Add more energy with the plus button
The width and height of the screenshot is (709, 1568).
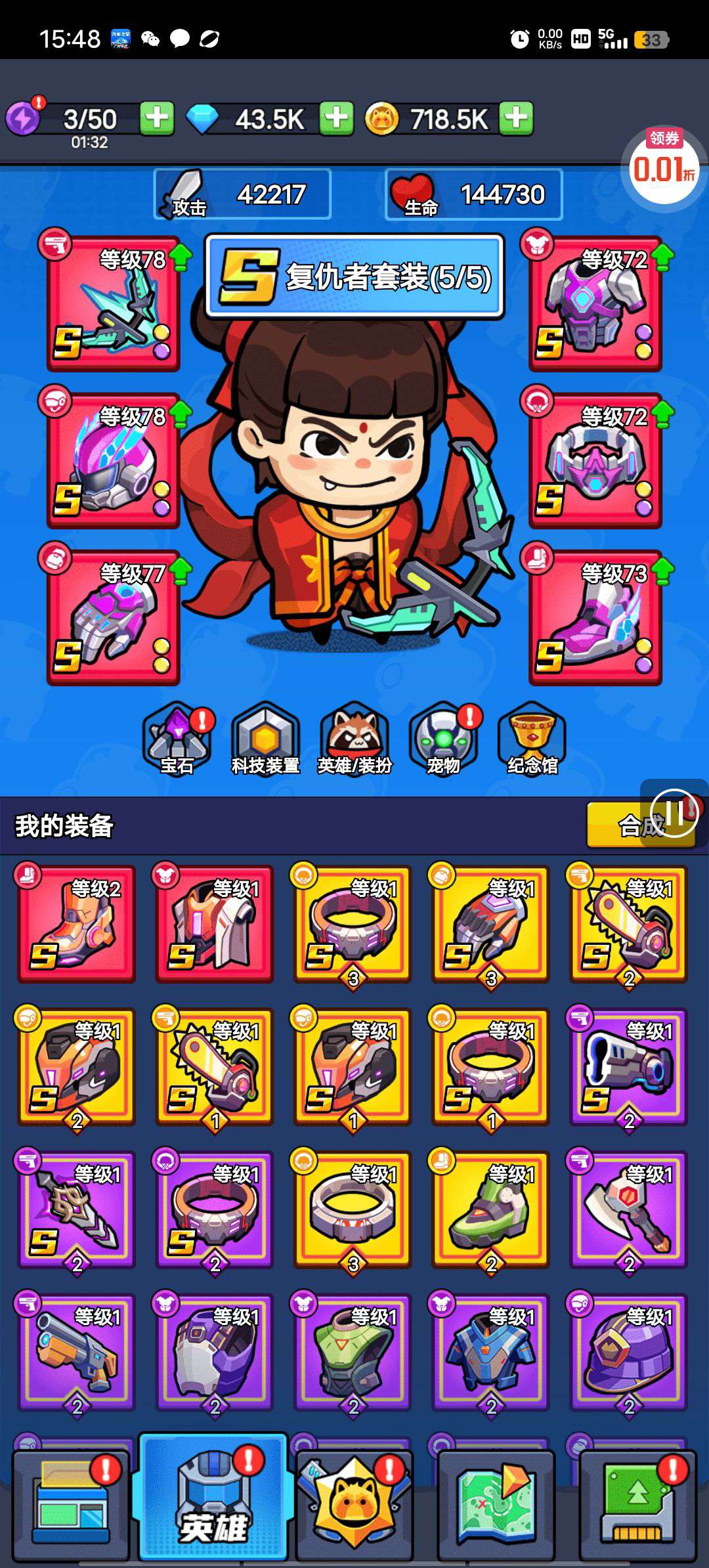pos(156,119)
